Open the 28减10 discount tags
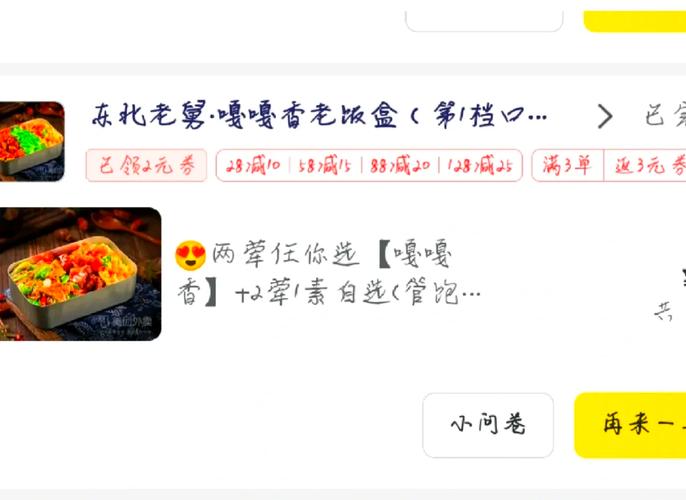The width and height of the screenshot is (686, 500). click(368, 166)
